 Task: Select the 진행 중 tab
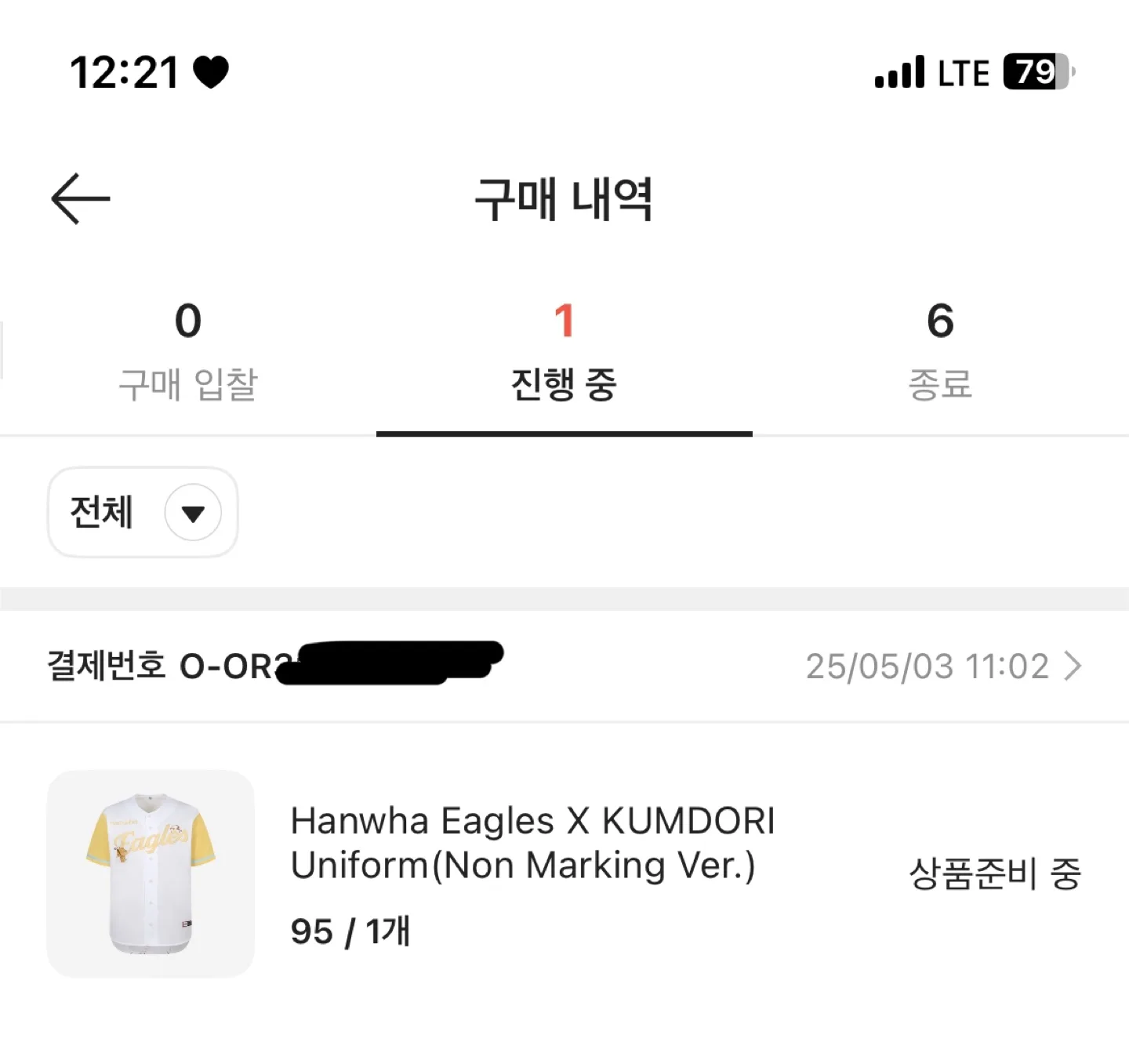point(564,351)
